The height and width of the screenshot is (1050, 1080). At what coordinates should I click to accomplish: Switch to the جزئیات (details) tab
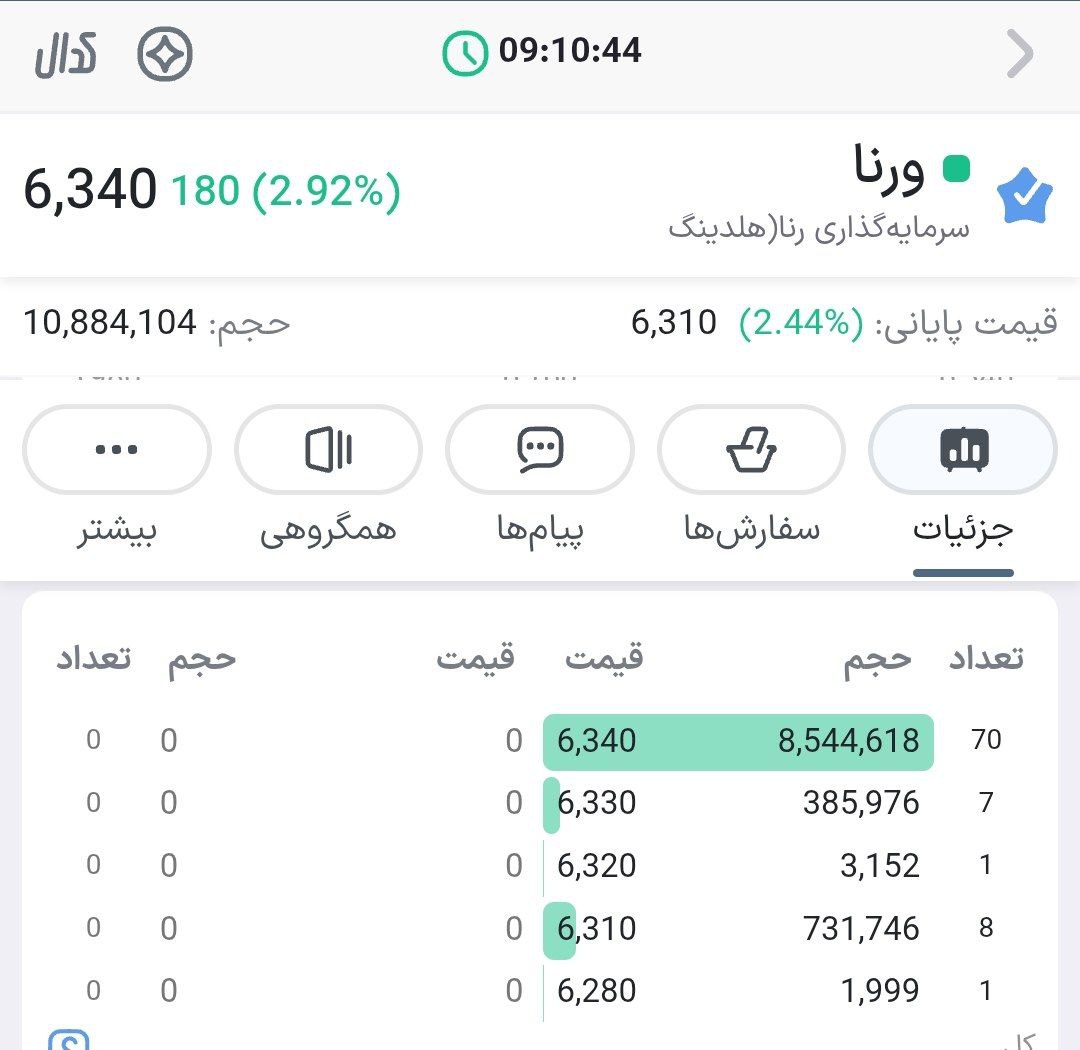pyautogui.click(x=963, y=452)
